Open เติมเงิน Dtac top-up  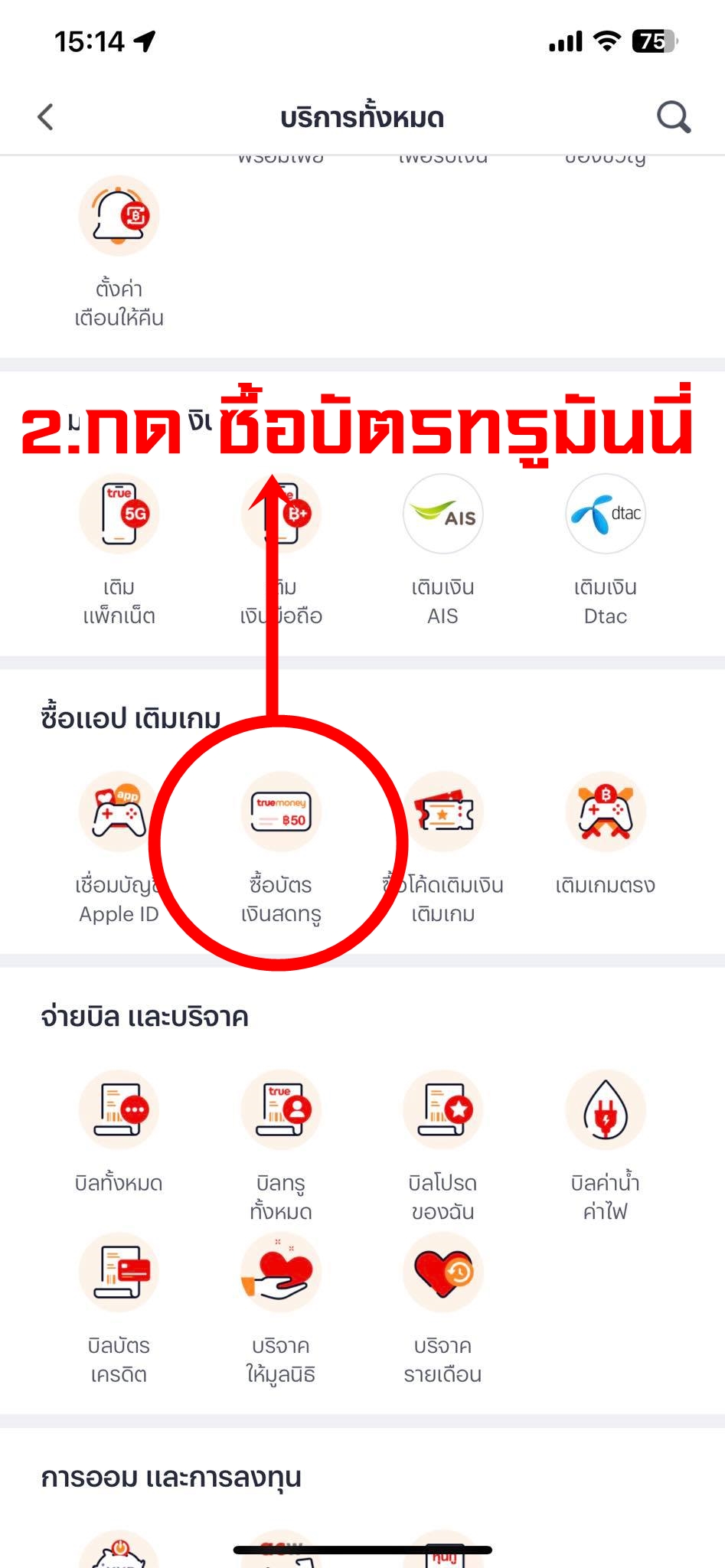click(605, 514)
